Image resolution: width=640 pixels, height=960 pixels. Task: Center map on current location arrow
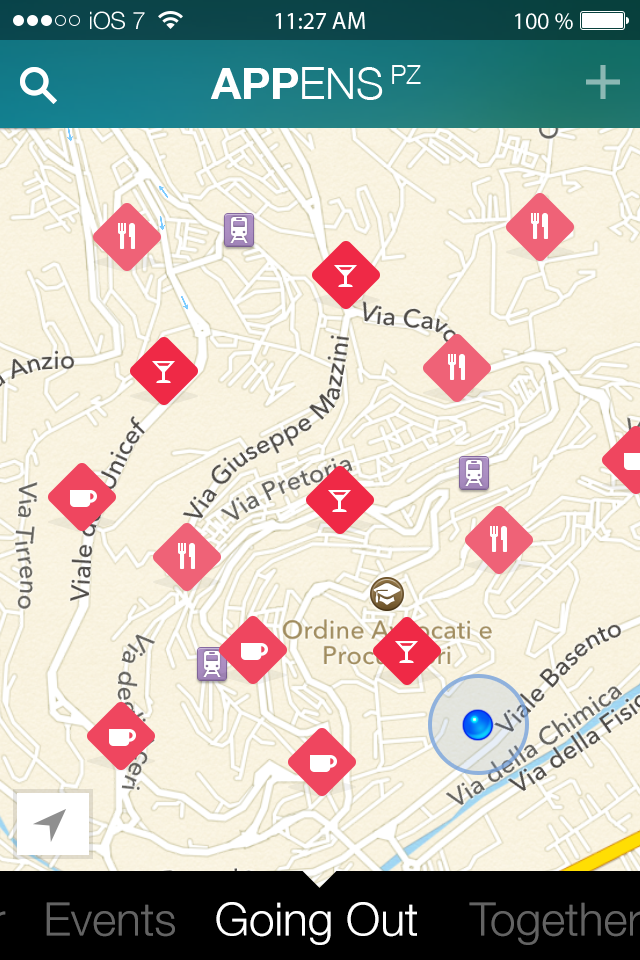52,824
